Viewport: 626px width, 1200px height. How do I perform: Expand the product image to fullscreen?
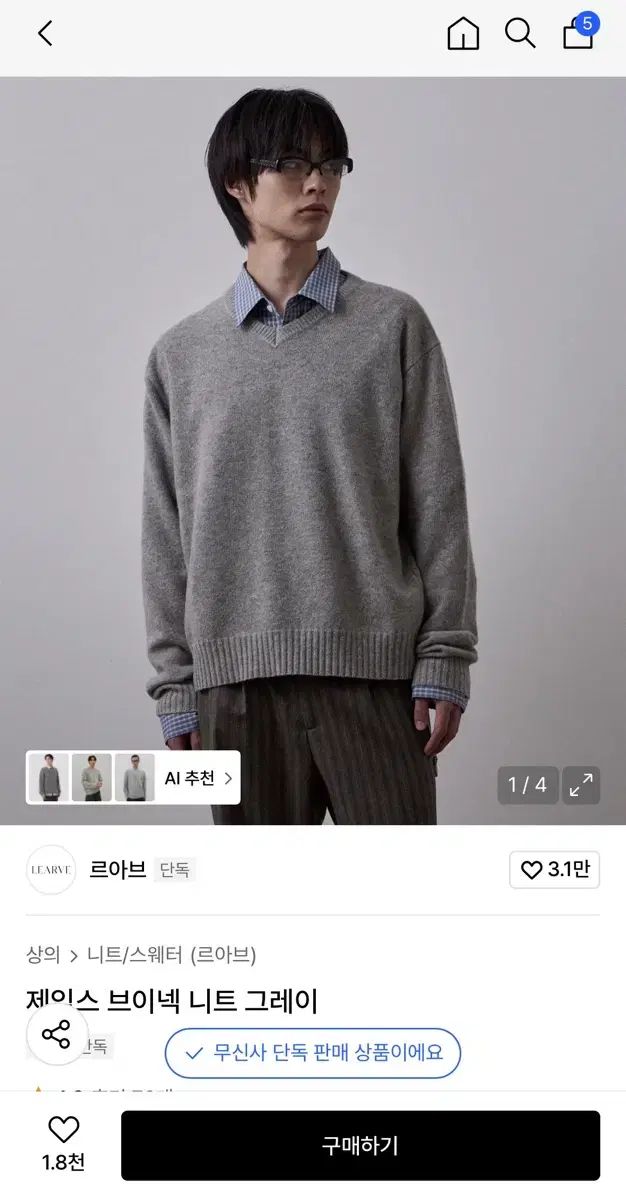pyautogui.click(x=581, y=785)
